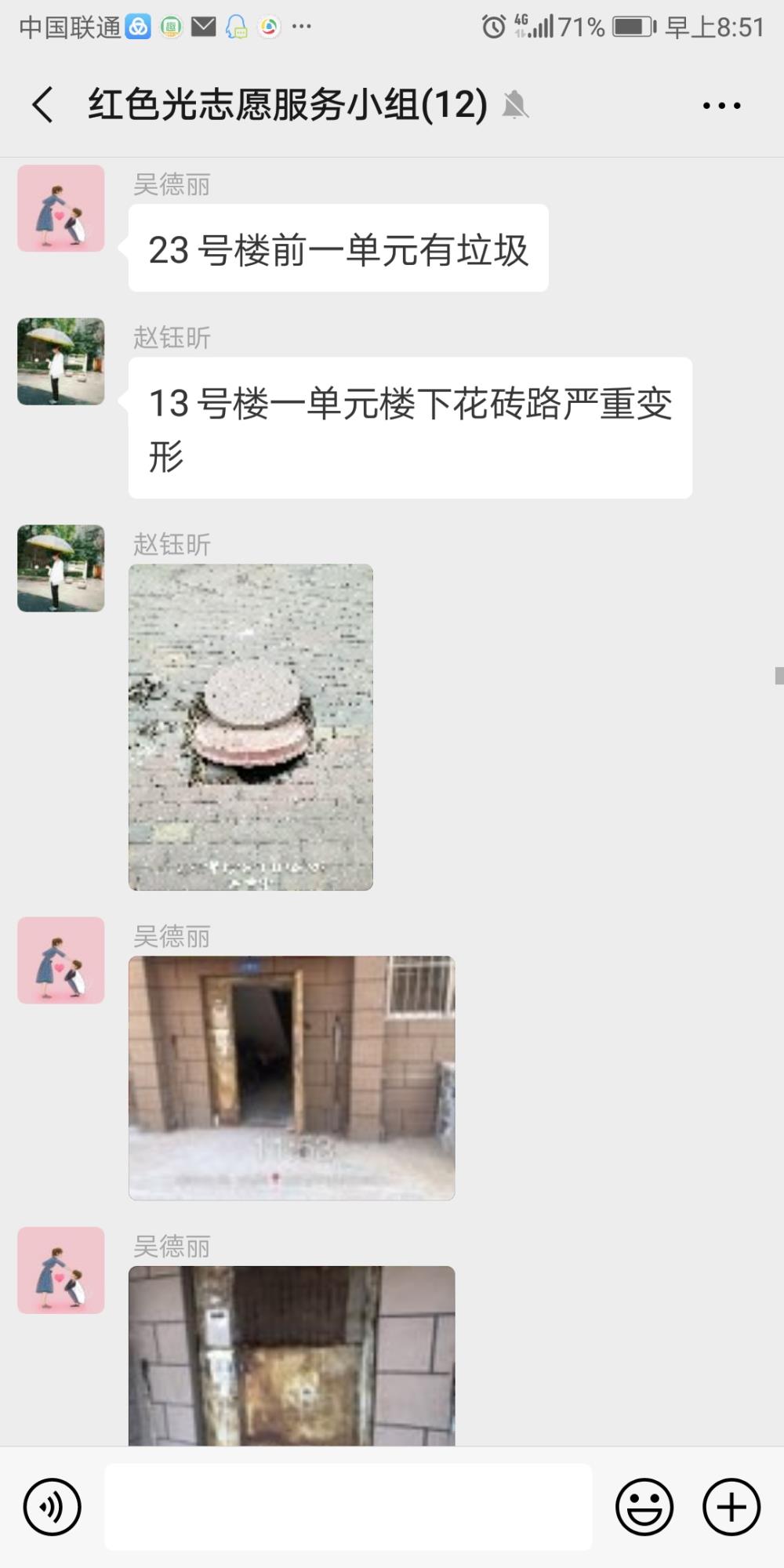The height and width of the screenshot is (1568, 784).
Task: Go back from the group chat
Action: coord(43,105)
